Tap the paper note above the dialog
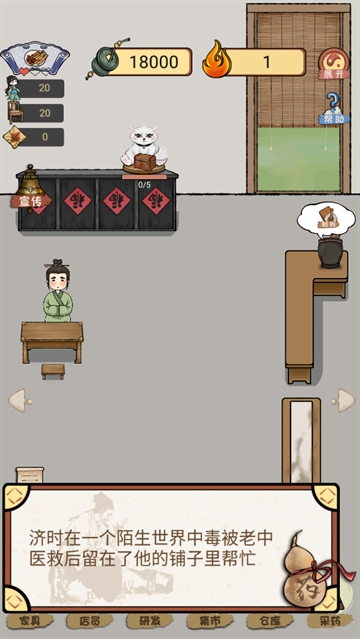 30,475
